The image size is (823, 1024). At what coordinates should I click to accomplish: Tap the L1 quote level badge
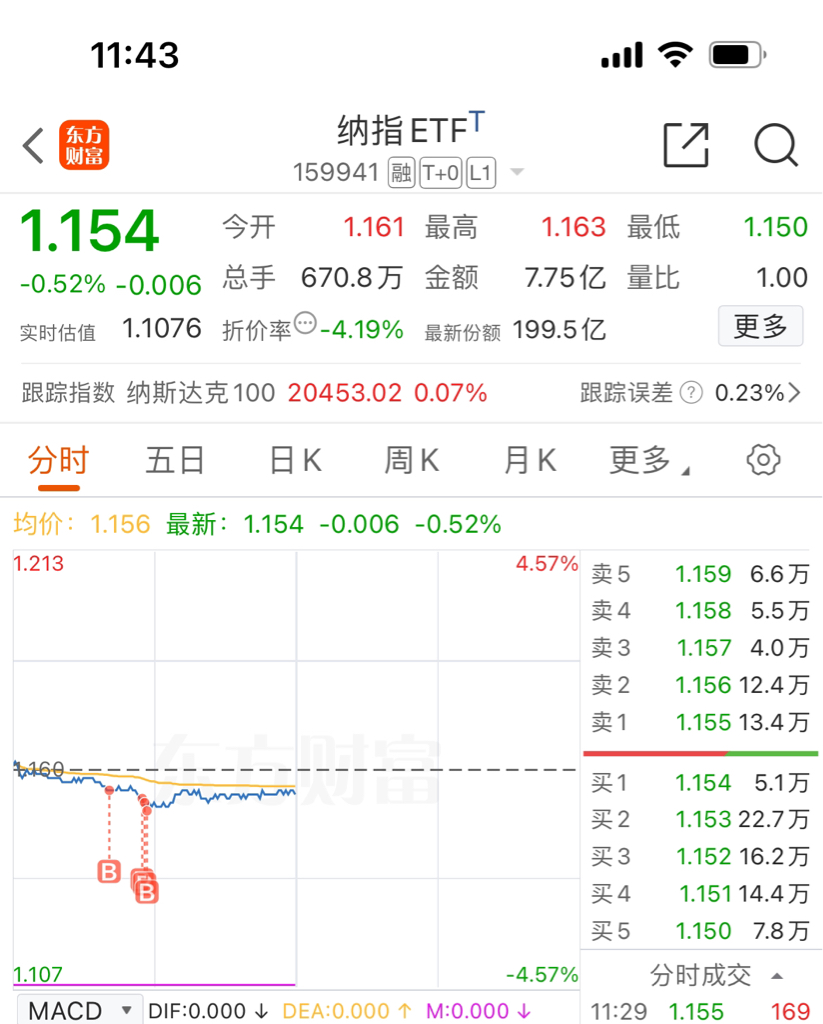click(x=480, y=172)
